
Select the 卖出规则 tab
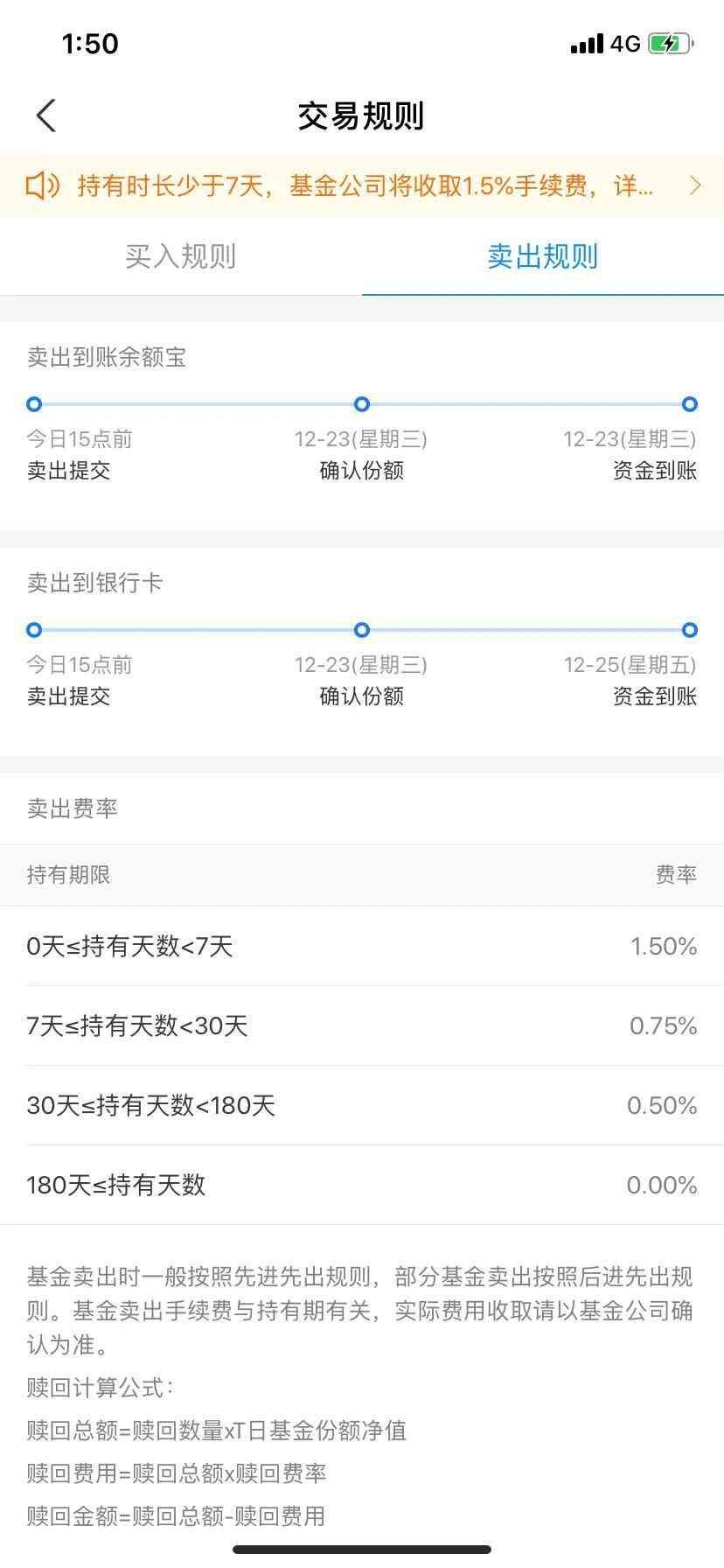point(542,256)
